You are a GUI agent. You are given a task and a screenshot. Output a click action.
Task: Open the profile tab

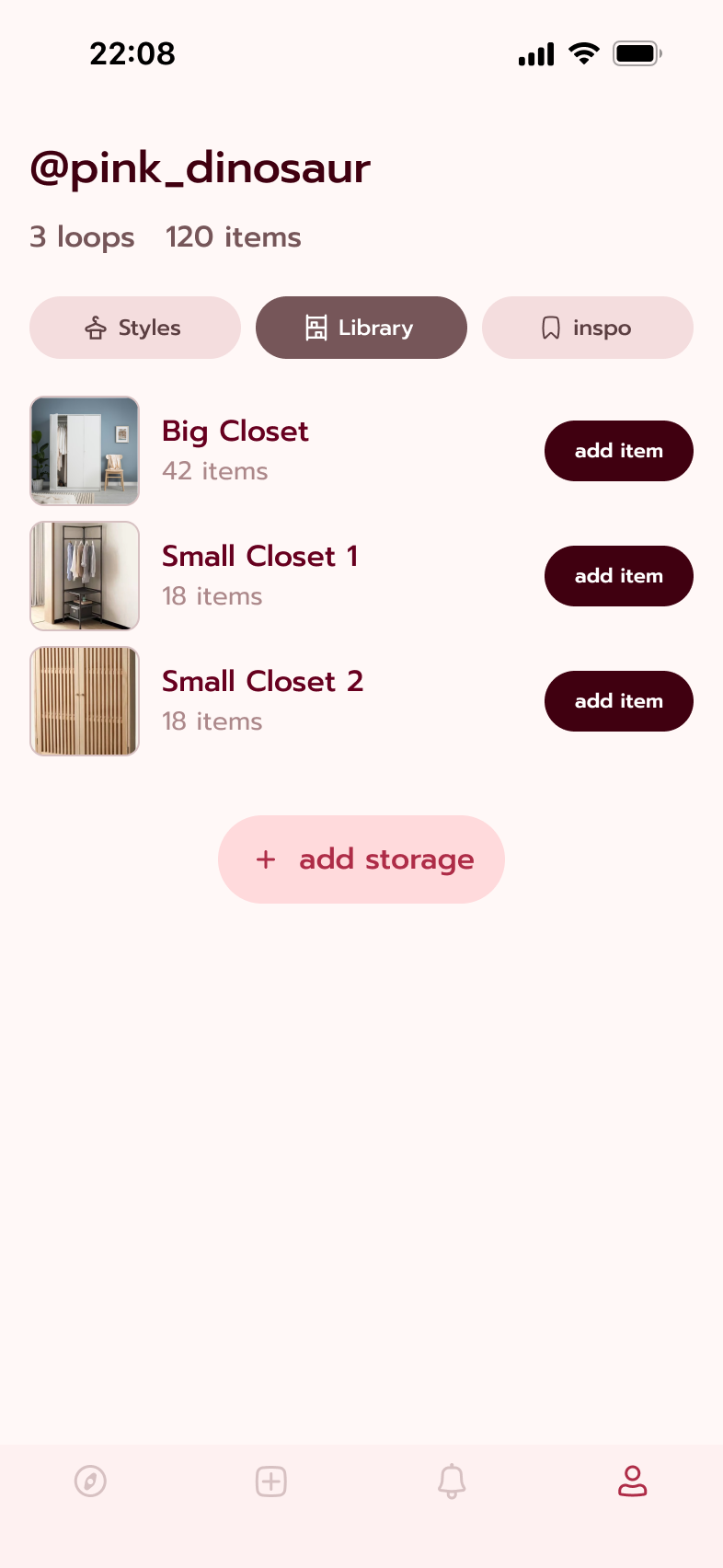[632, 1482]
